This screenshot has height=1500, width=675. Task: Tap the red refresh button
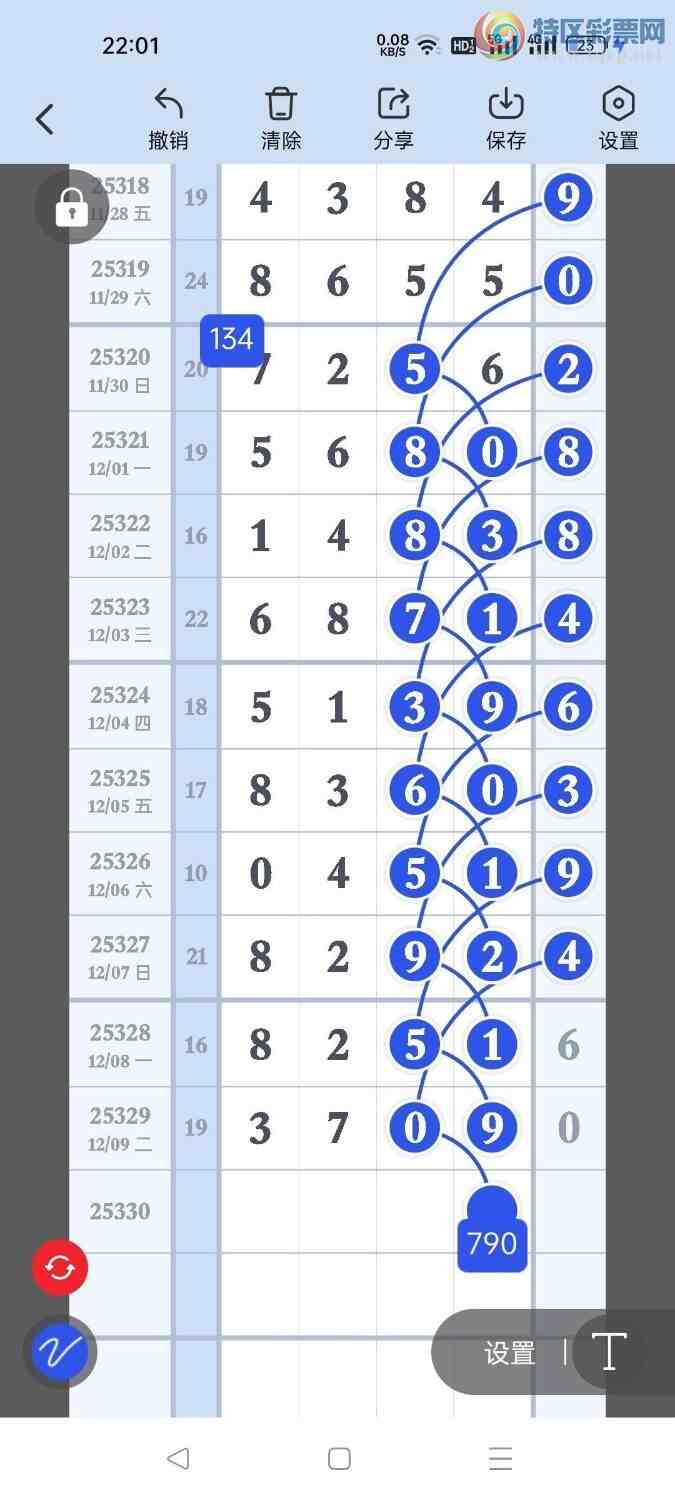pyautogui.click(x=60, y=1268)
